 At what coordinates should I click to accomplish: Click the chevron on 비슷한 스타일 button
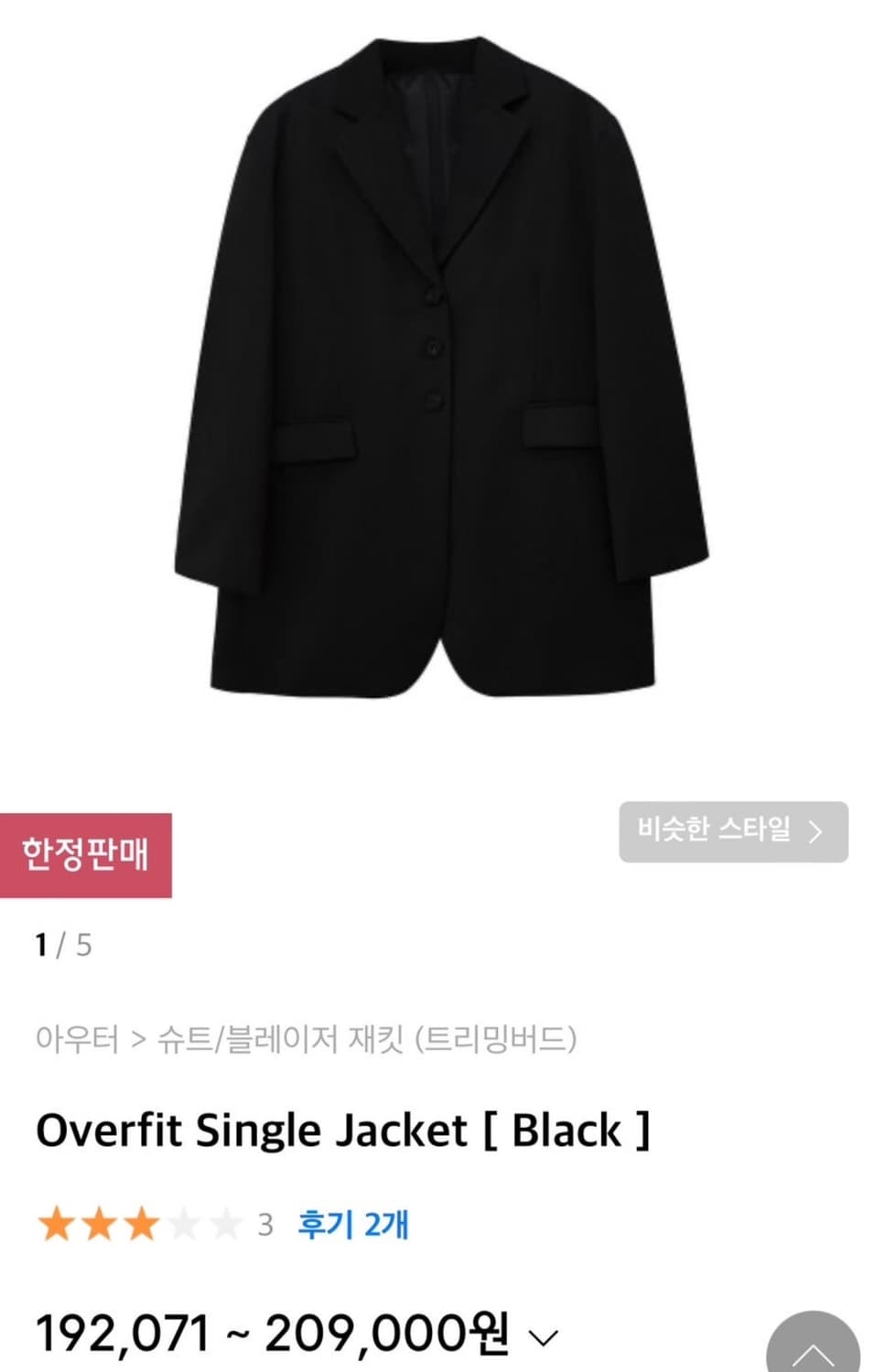[x=817, y=831]
